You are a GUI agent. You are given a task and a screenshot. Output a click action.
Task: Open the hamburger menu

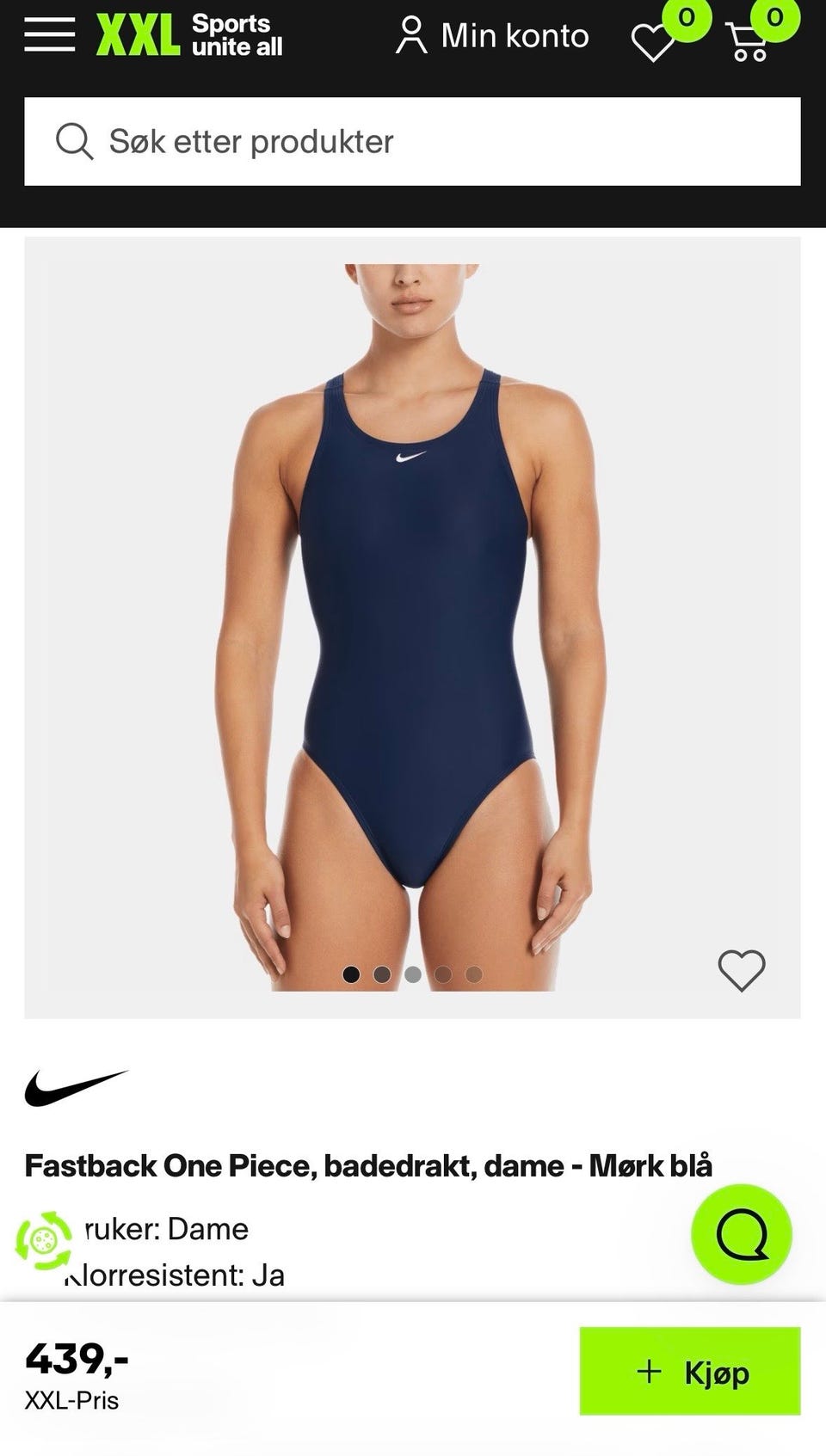pyautogui.click(x=49, y=35)
